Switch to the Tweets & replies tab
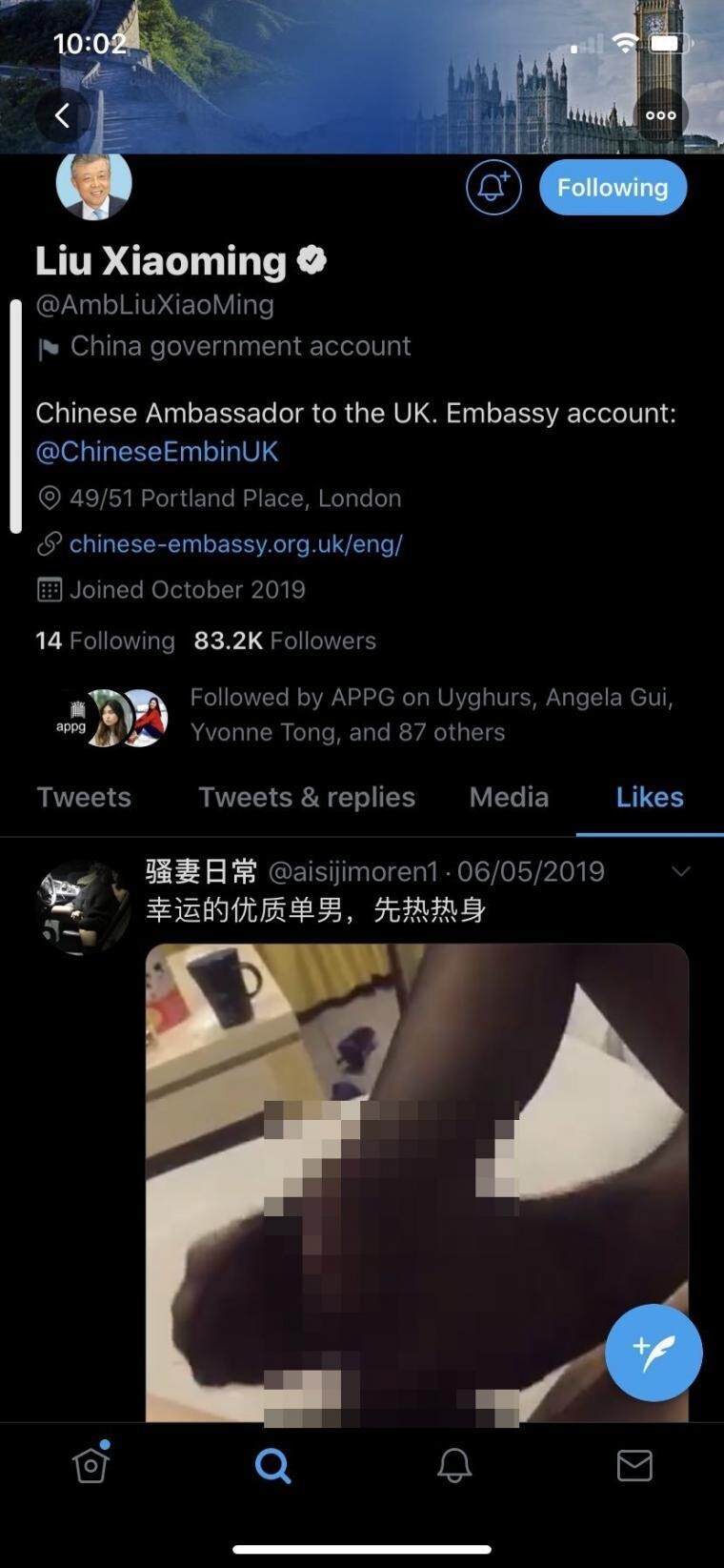Screen dimensions: 724x1568 307,797
